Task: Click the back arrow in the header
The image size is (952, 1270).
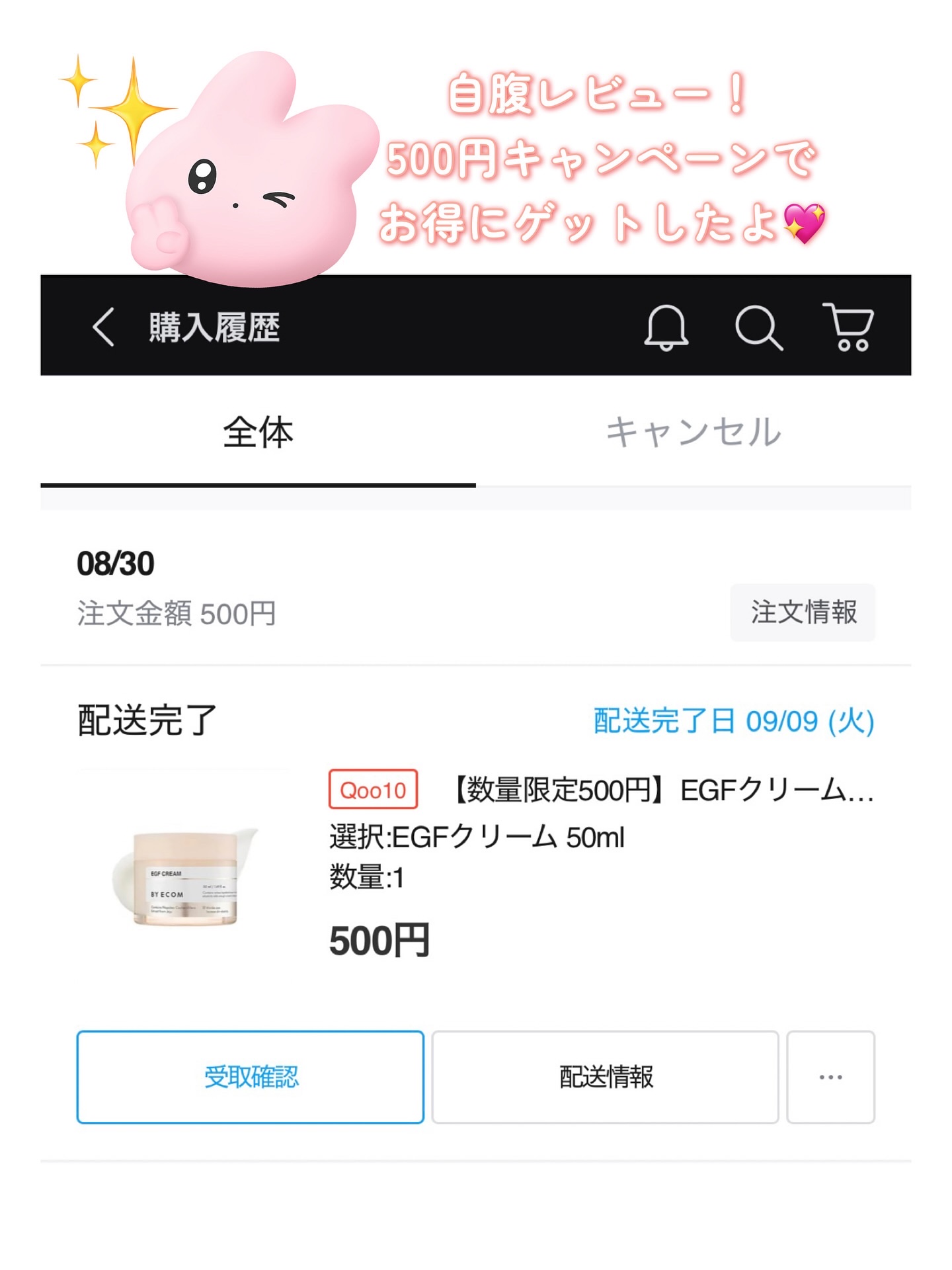Action: pyautogui.click(x=102, y=327)
